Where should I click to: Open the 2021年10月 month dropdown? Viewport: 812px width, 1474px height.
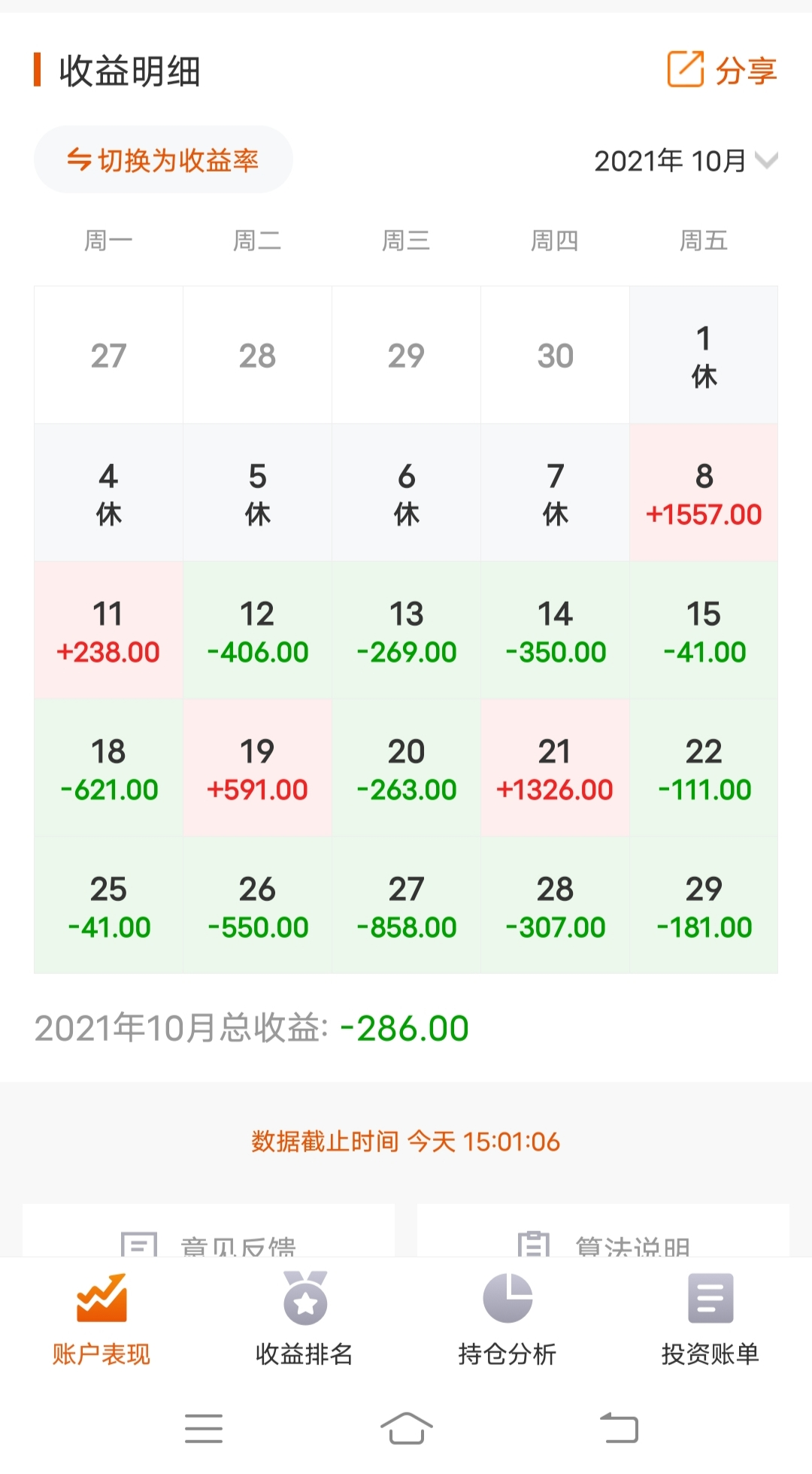point(686,161)
